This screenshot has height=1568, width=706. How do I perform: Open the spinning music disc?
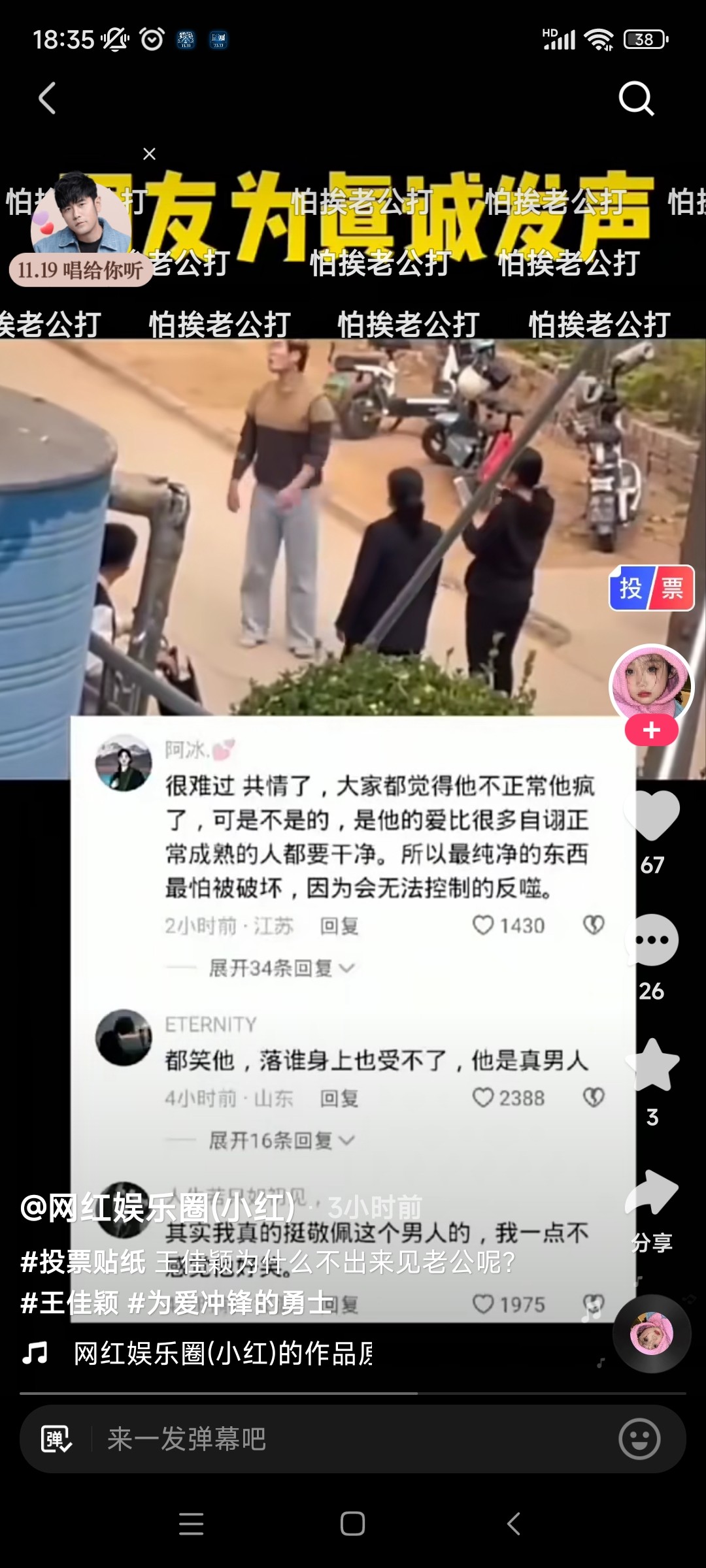click(x=651, y=1333)
